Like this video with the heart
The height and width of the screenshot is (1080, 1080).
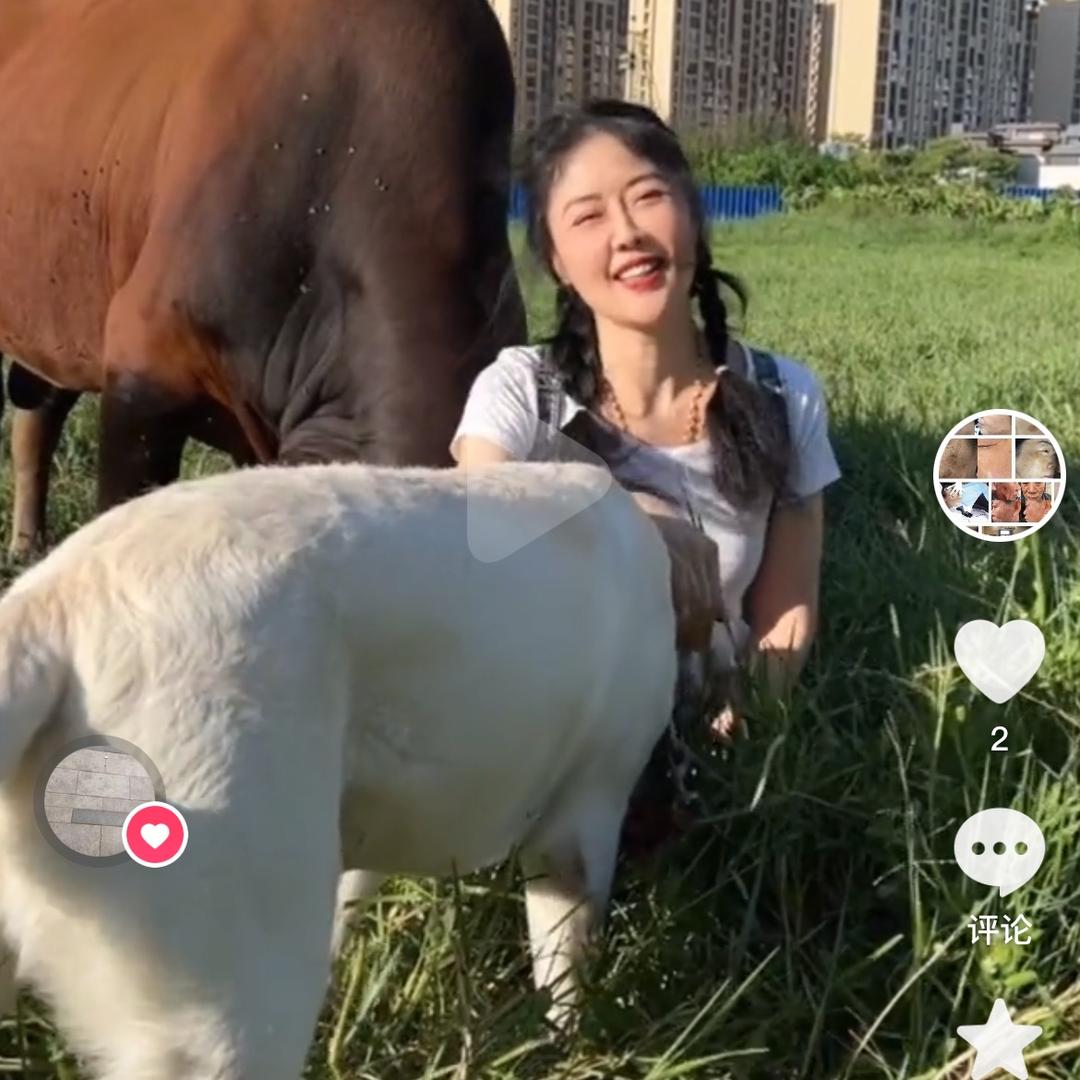click(x=999, y=660)
